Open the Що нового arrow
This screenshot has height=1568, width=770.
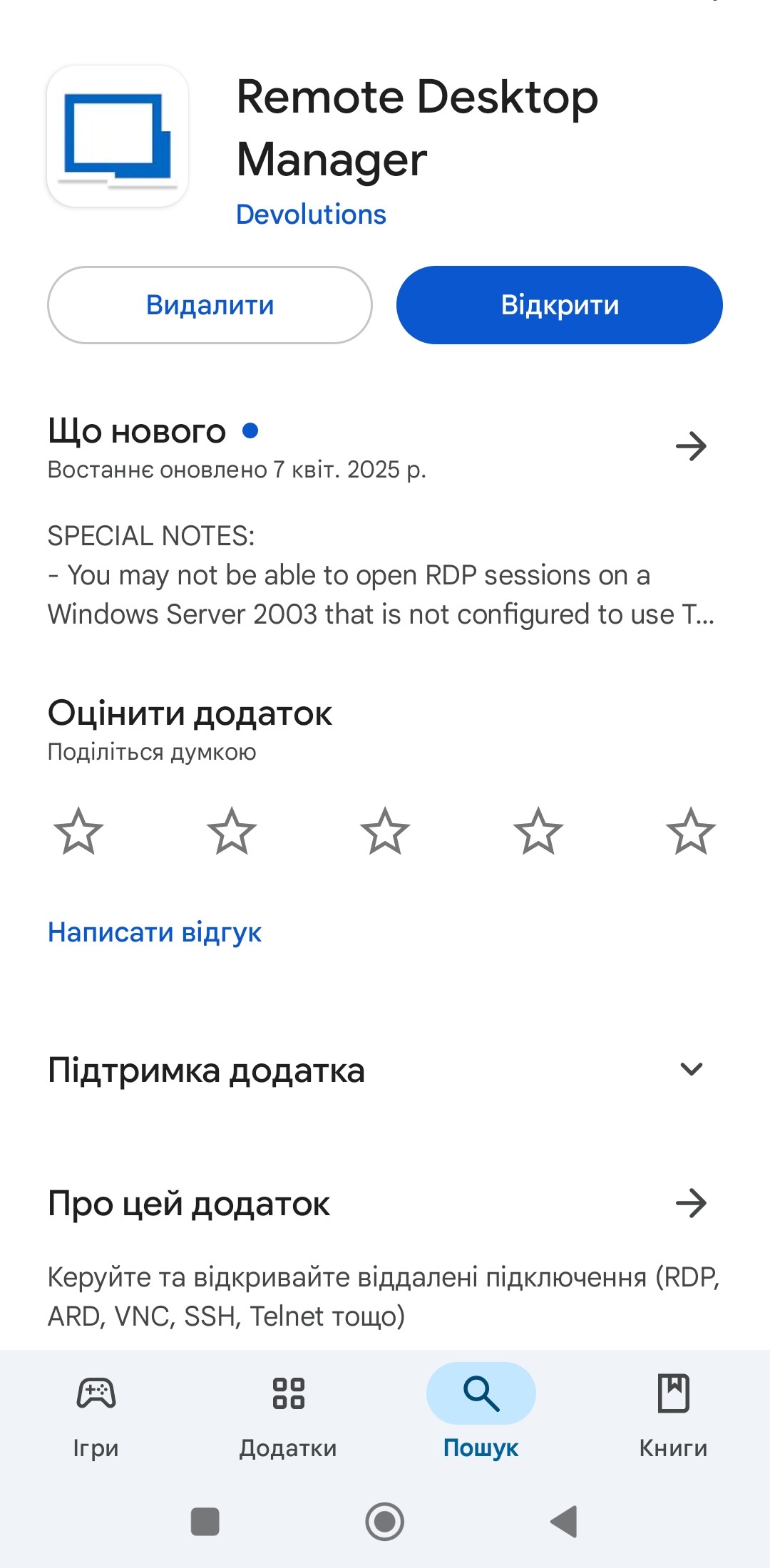[x=690, y=447]
